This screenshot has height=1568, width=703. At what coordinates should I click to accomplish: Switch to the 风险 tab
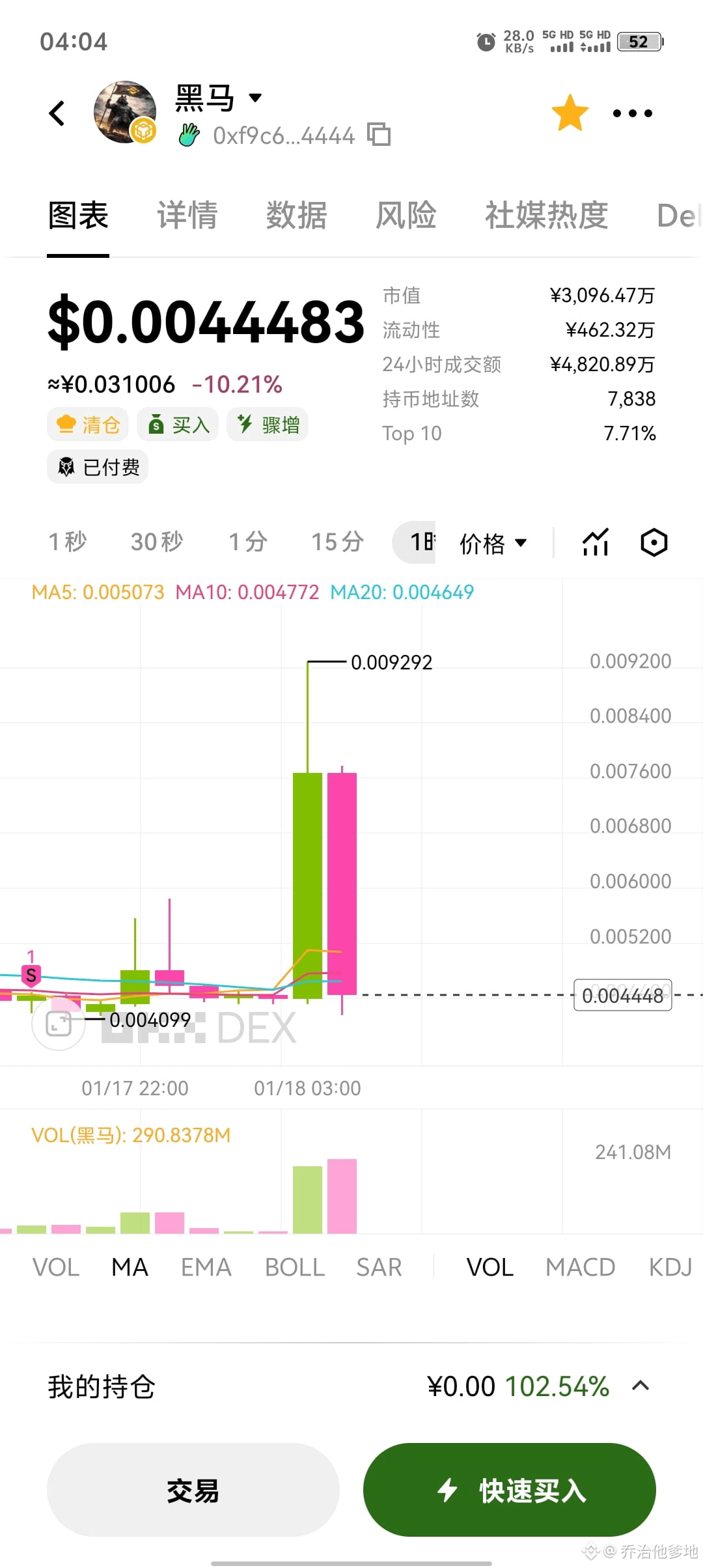click(405, 215)
